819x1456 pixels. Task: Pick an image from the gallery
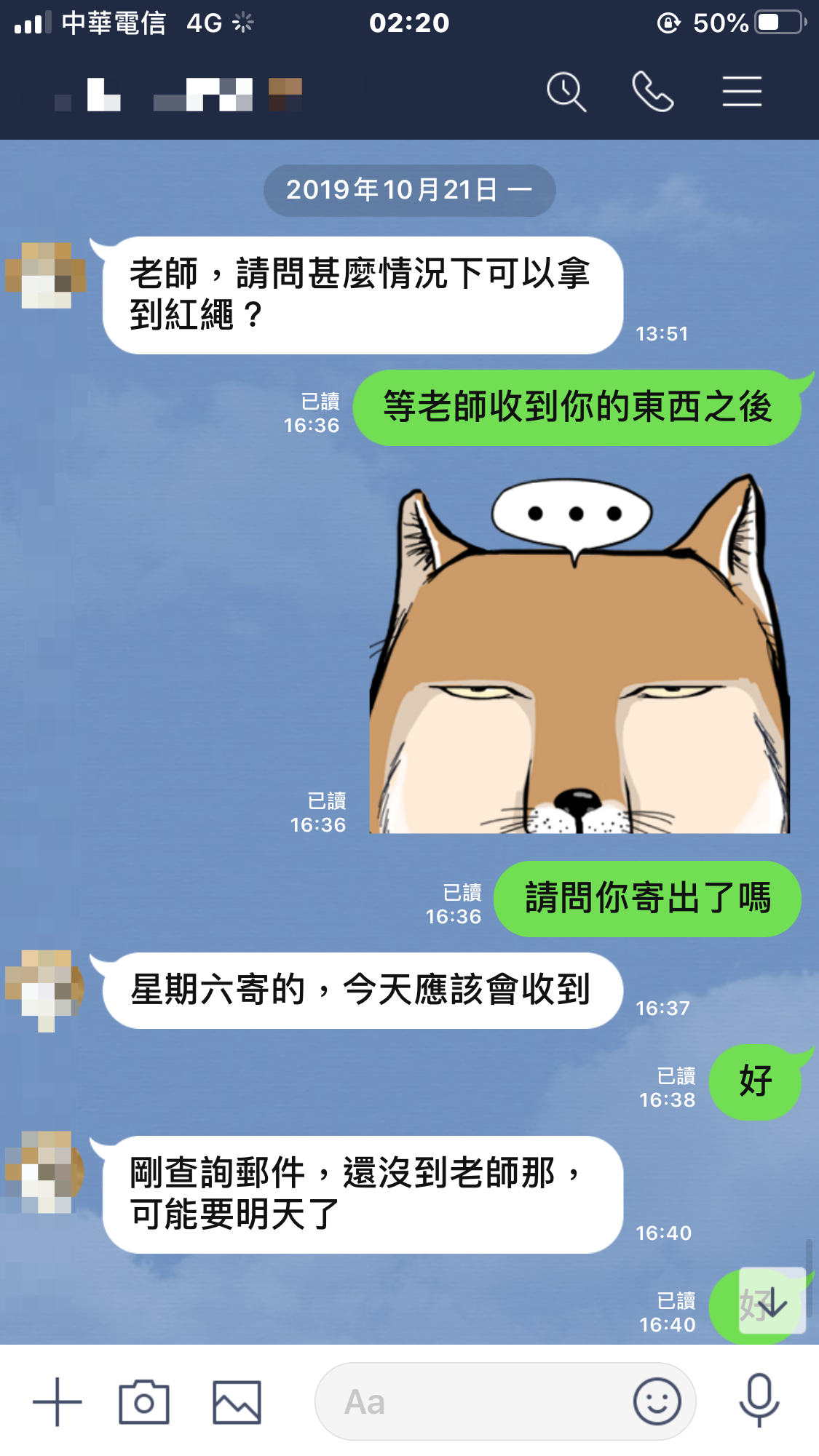[x=237, y=1401]
